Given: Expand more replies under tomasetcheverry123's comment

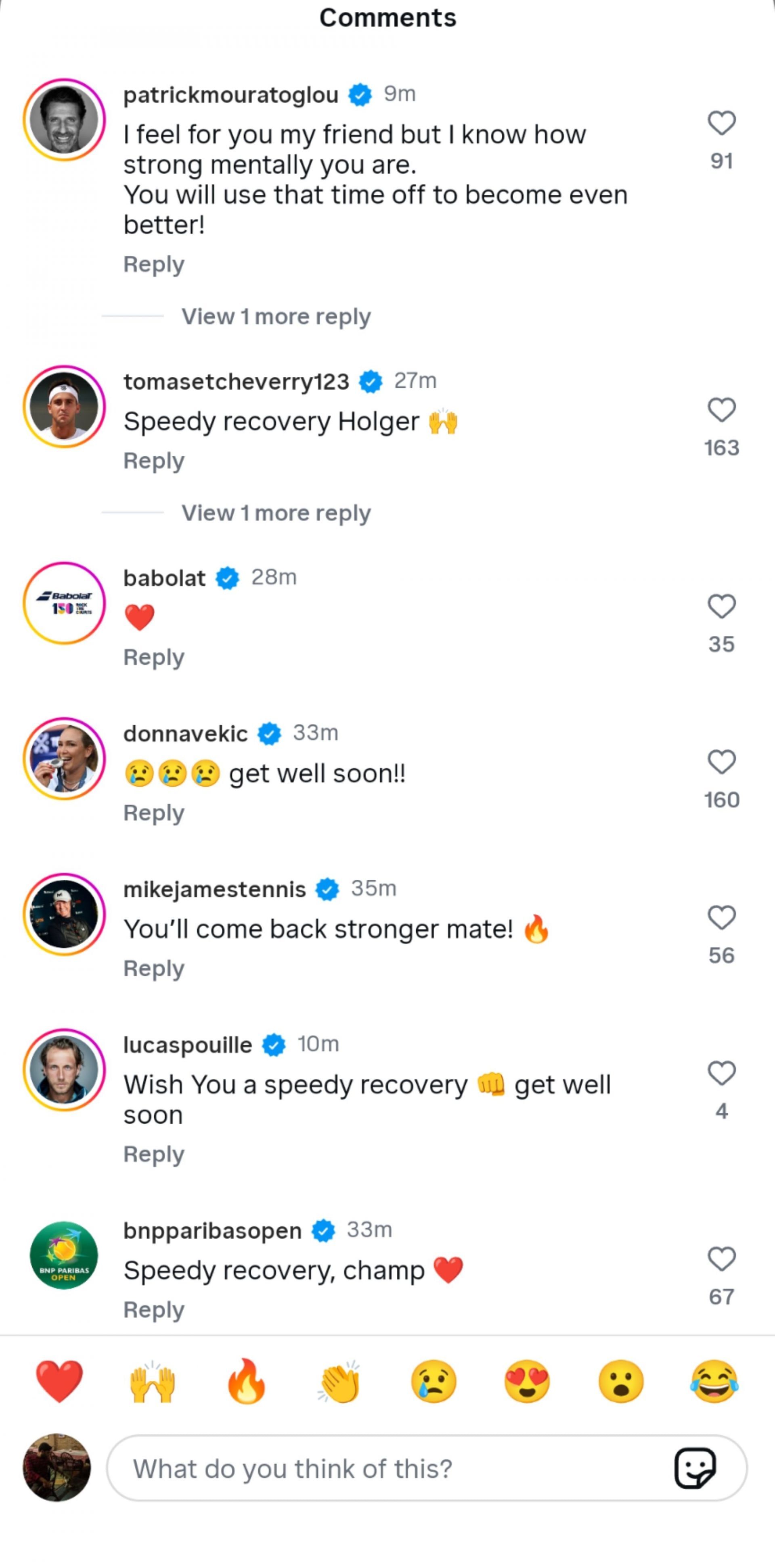Looking at the screenshot, I should tap(275, 513).
